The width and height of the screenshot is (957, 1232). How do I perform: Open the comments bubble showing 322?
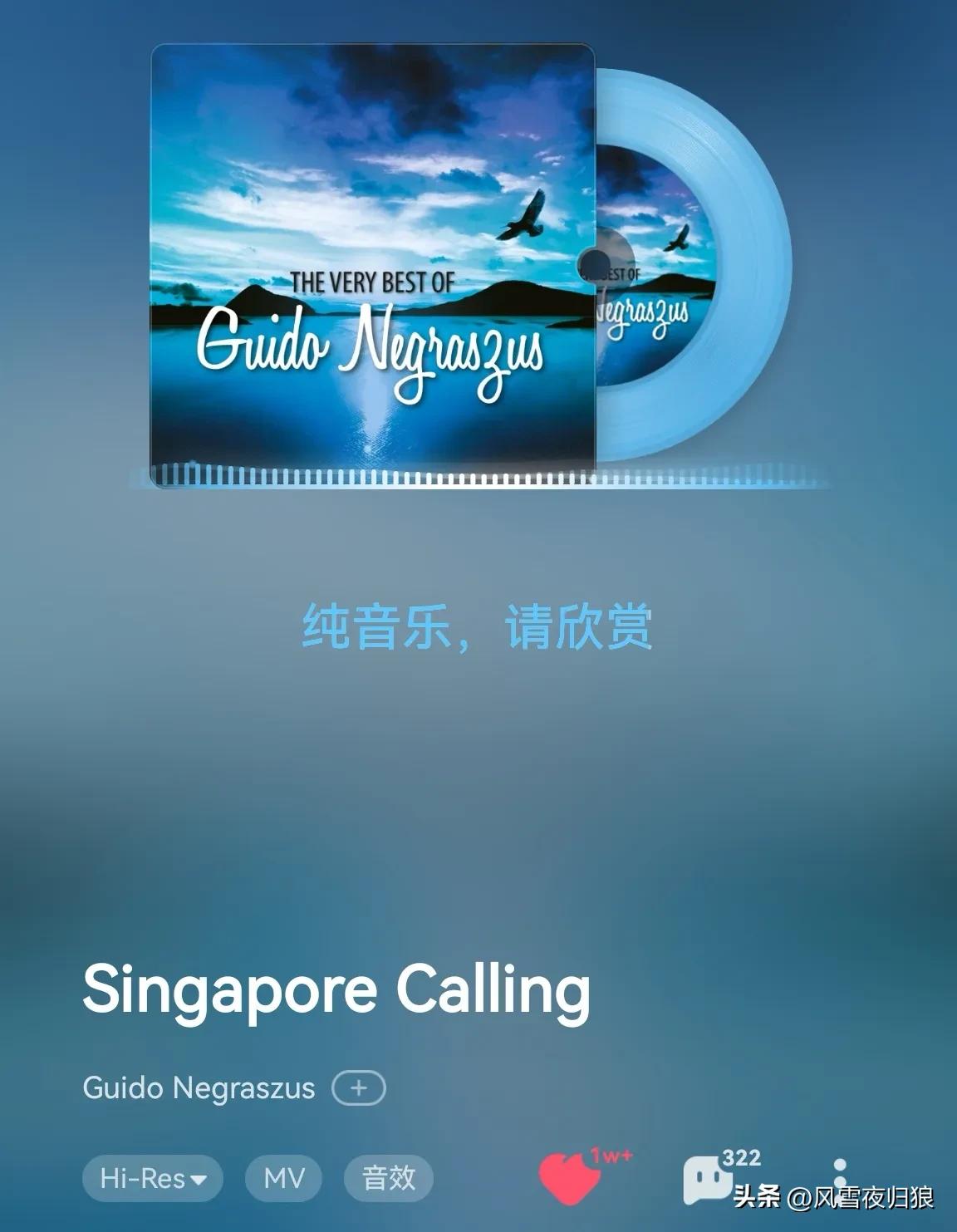coord(709,1179)
